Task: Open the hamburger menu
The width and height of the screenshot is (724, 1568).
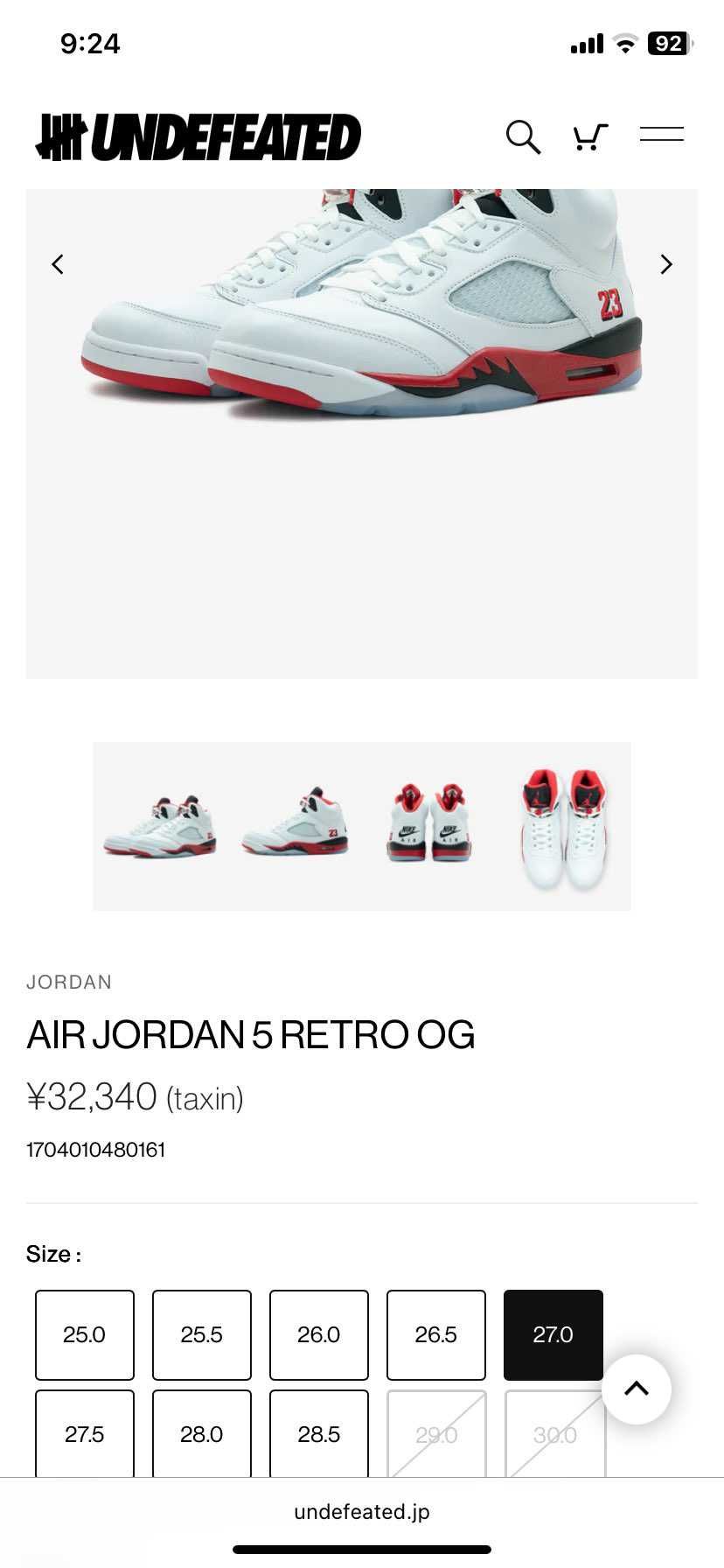Action: coord(661,135)
